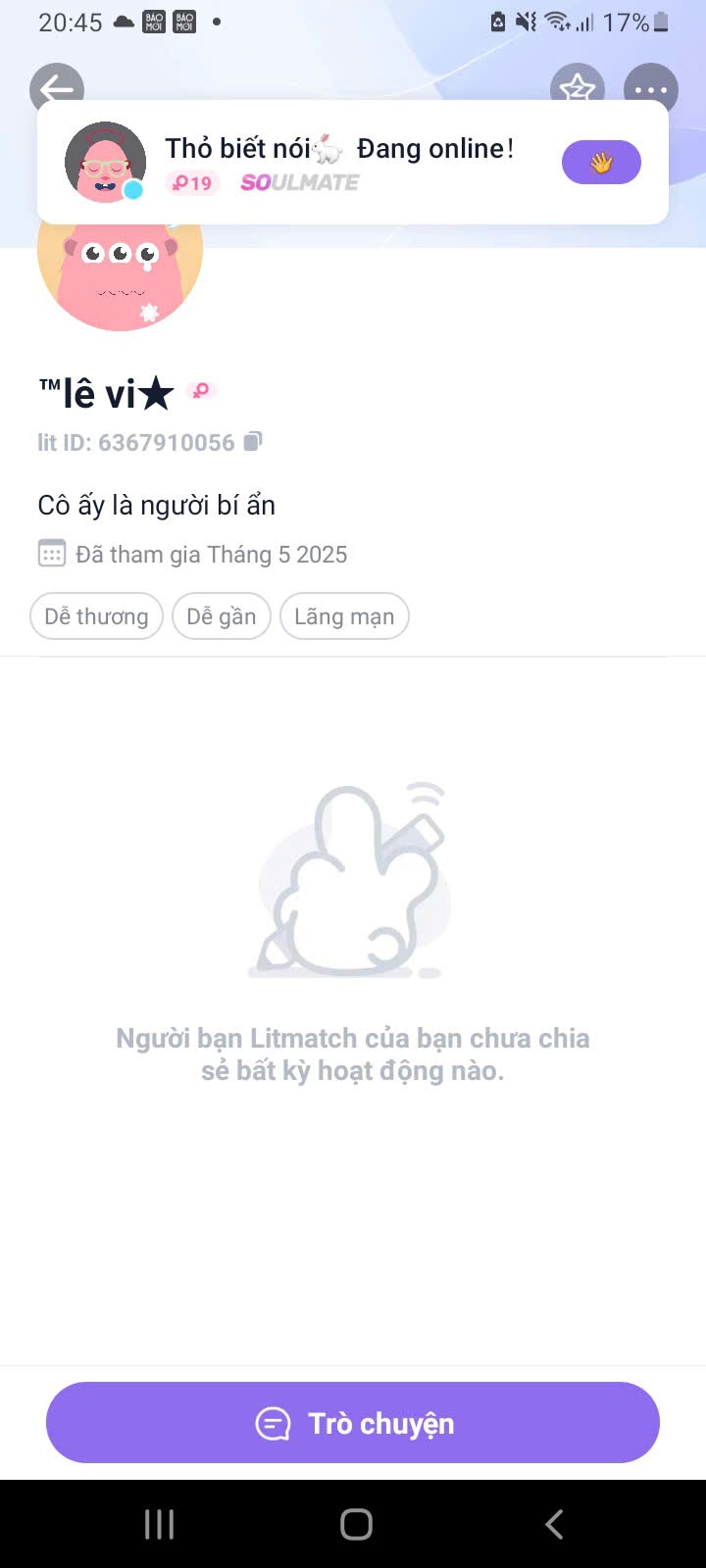Tap the system back button

pos(554,1524)
